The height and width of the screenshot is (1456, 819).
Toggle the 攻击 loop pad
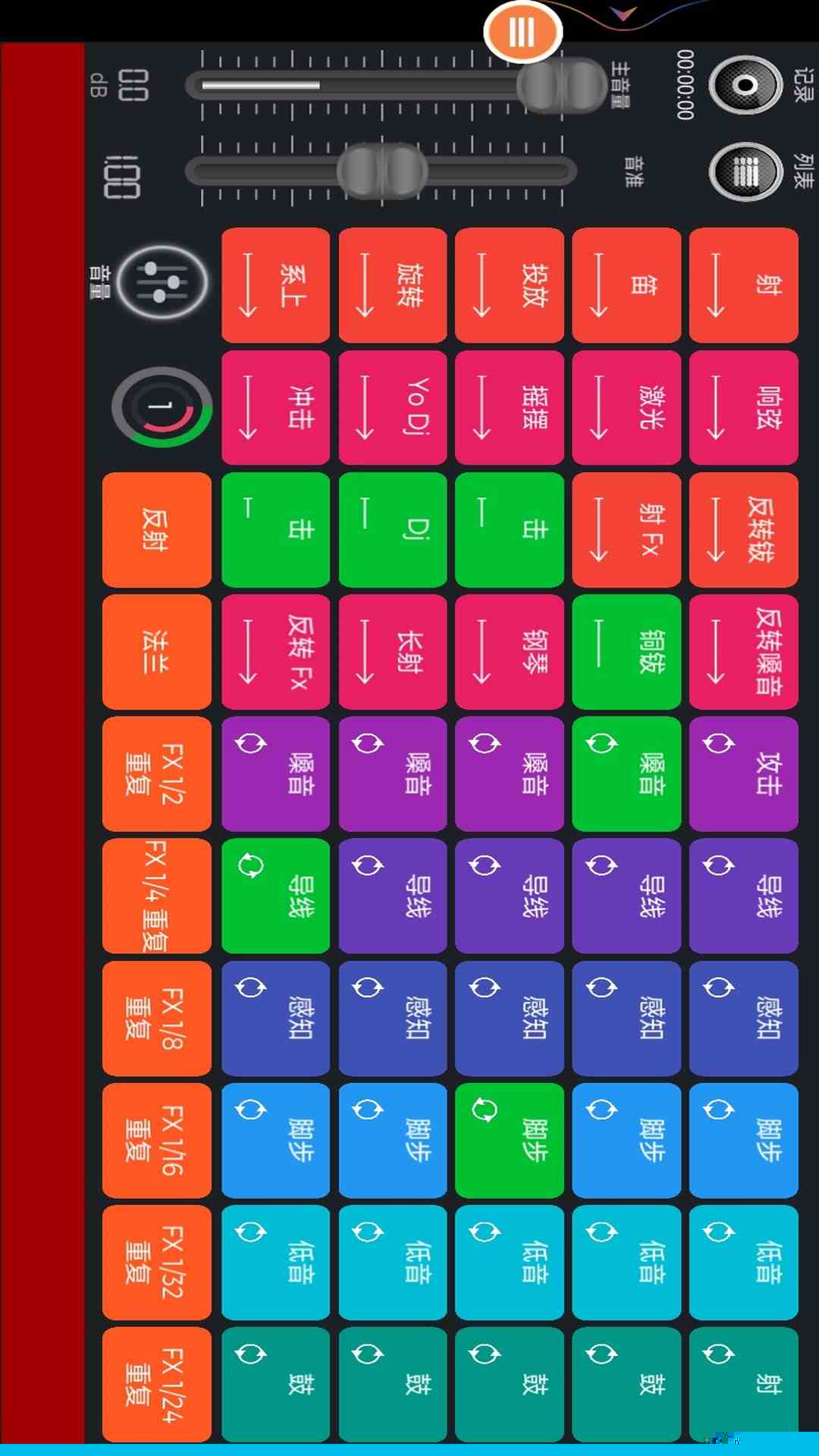pyautogui.click(x=743, y=773)
